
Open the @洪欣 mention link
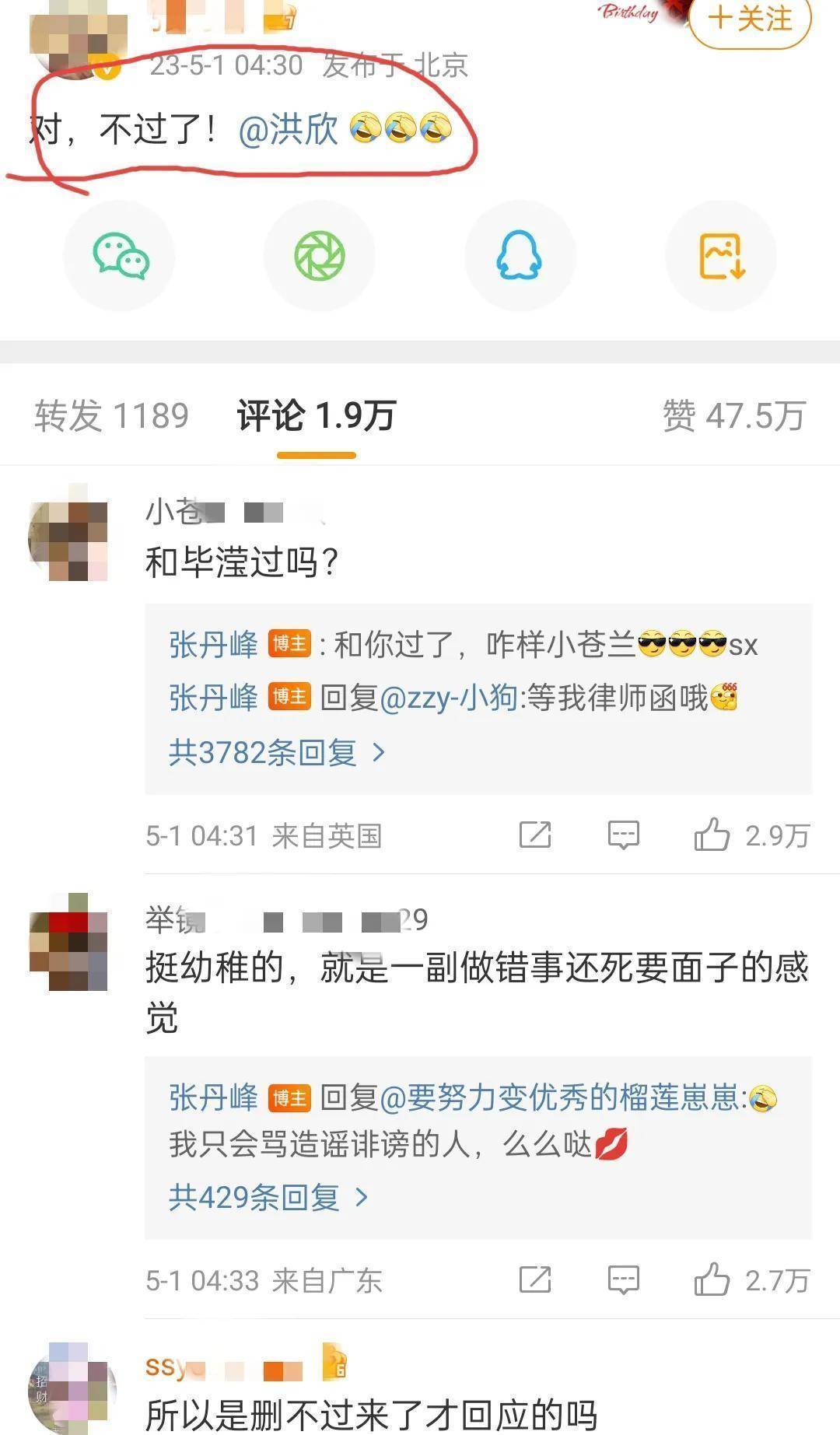tap(289, 129)
